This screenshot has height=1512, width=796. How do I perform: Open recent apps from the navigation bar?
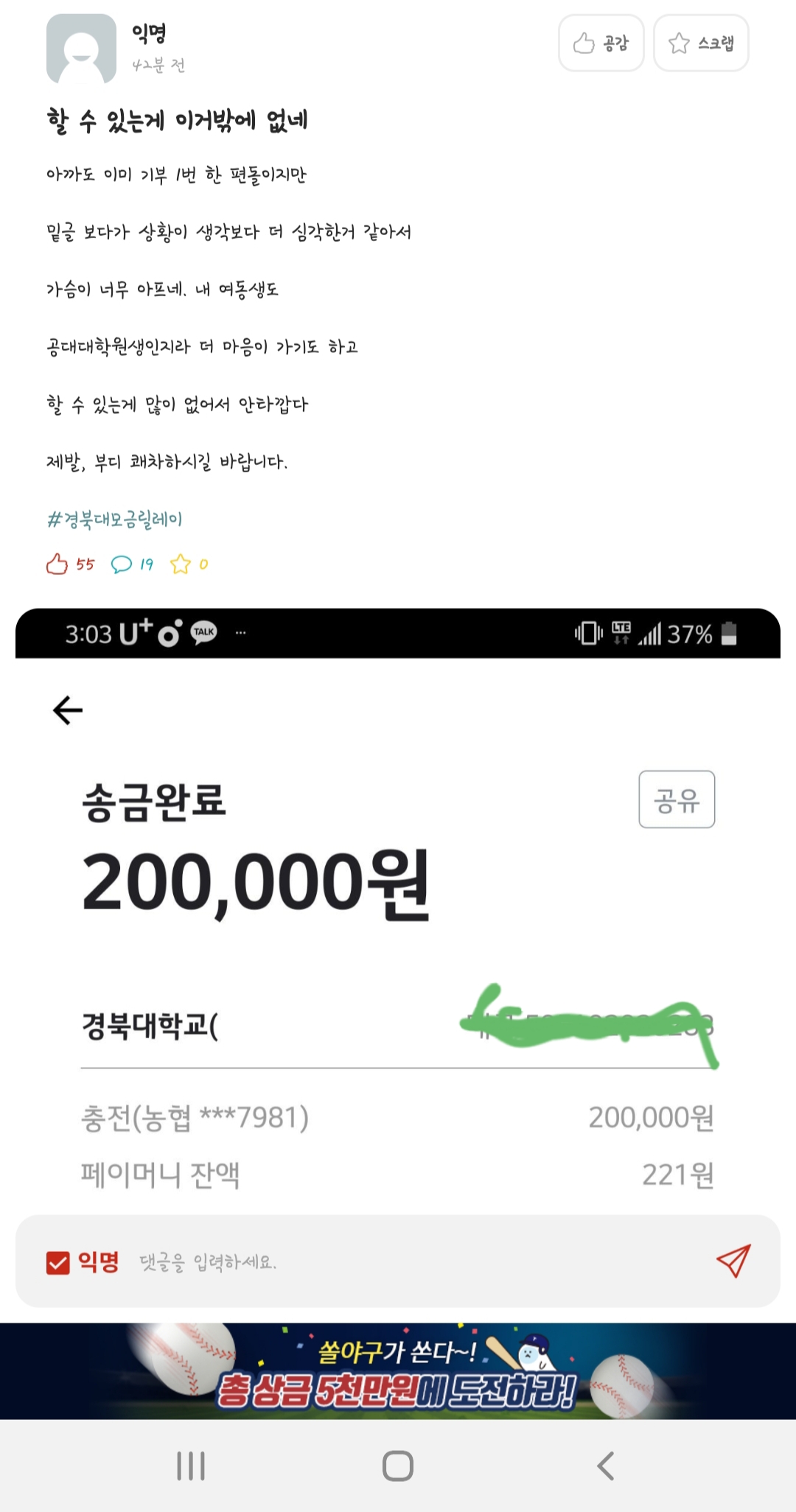(191, 1466)
